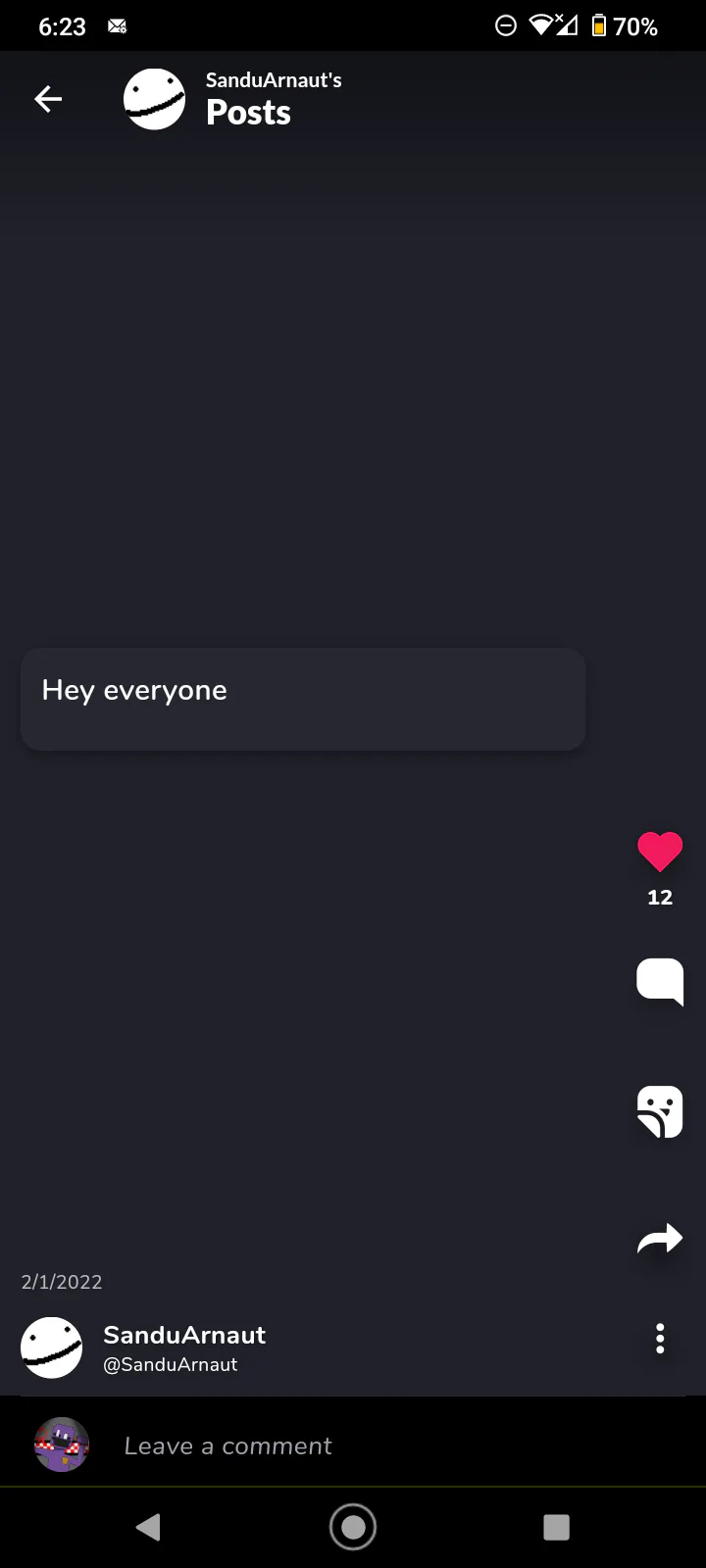Open recent apps from the navigation bar
This screenshot has width=706, height=1568.
pos(556,1527)
